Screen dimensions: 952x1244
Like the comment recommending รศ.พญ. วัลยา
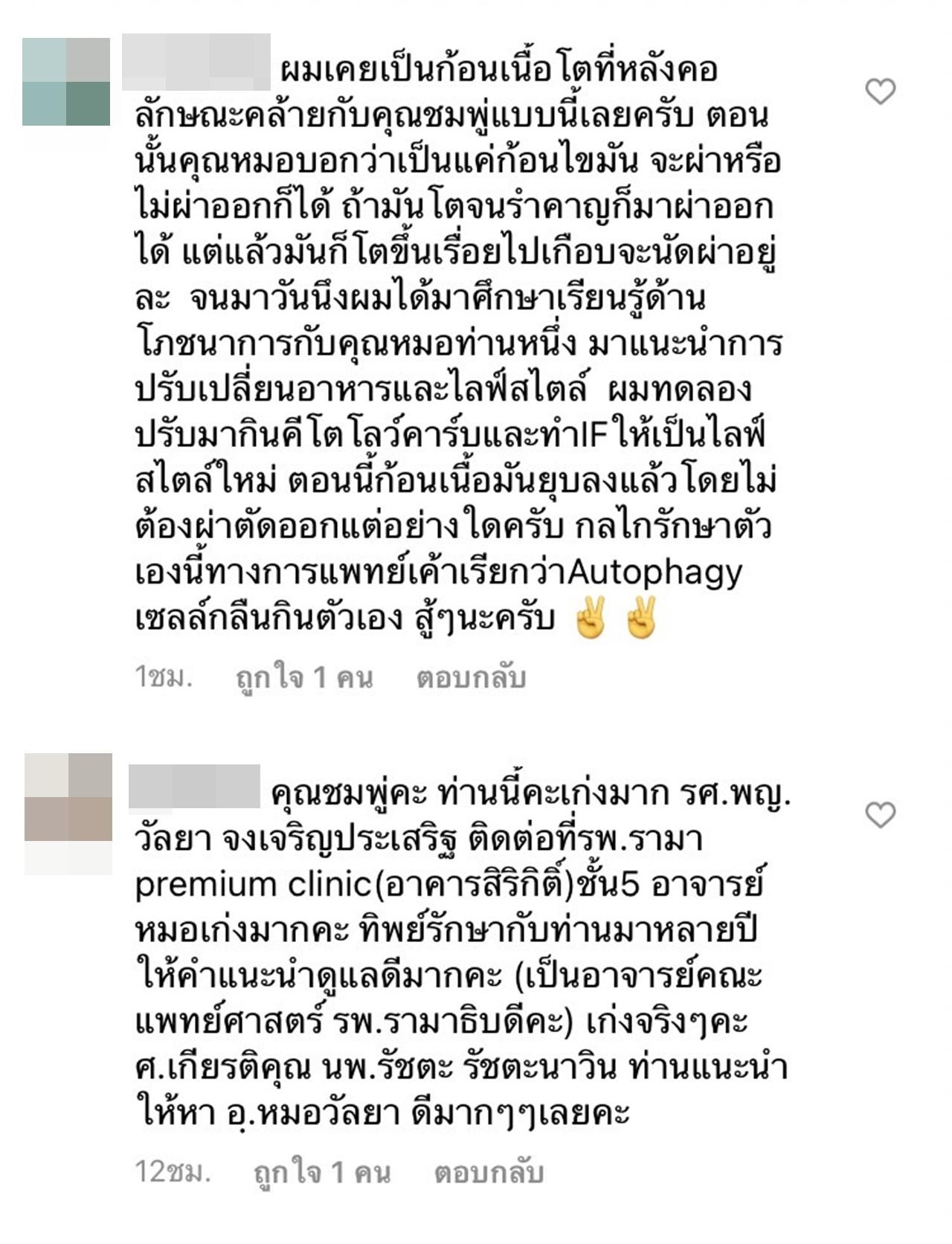pos(881,816)
